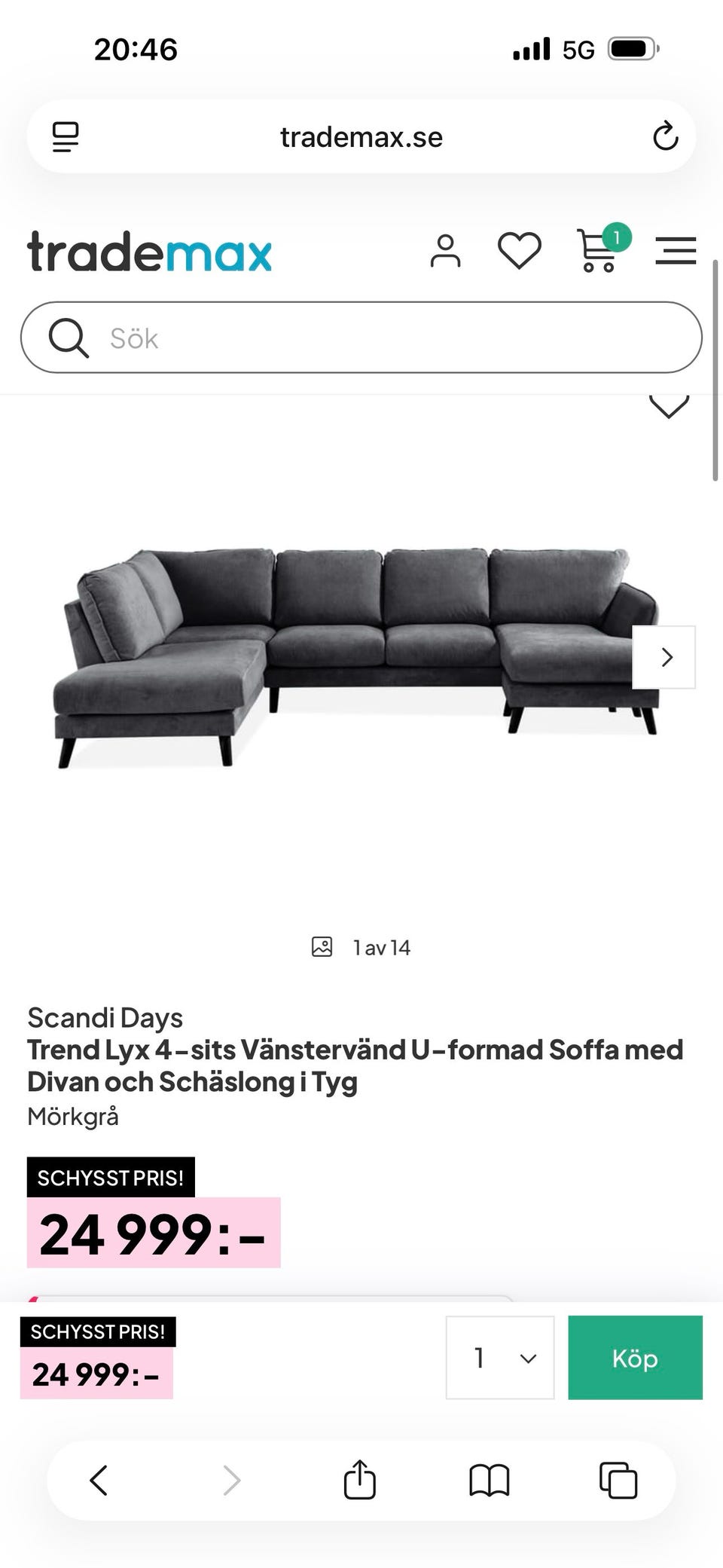This screenshot has width=723, height=1568.
Task: Tap the Safari share icon
Action: [x=361, y=1481]
